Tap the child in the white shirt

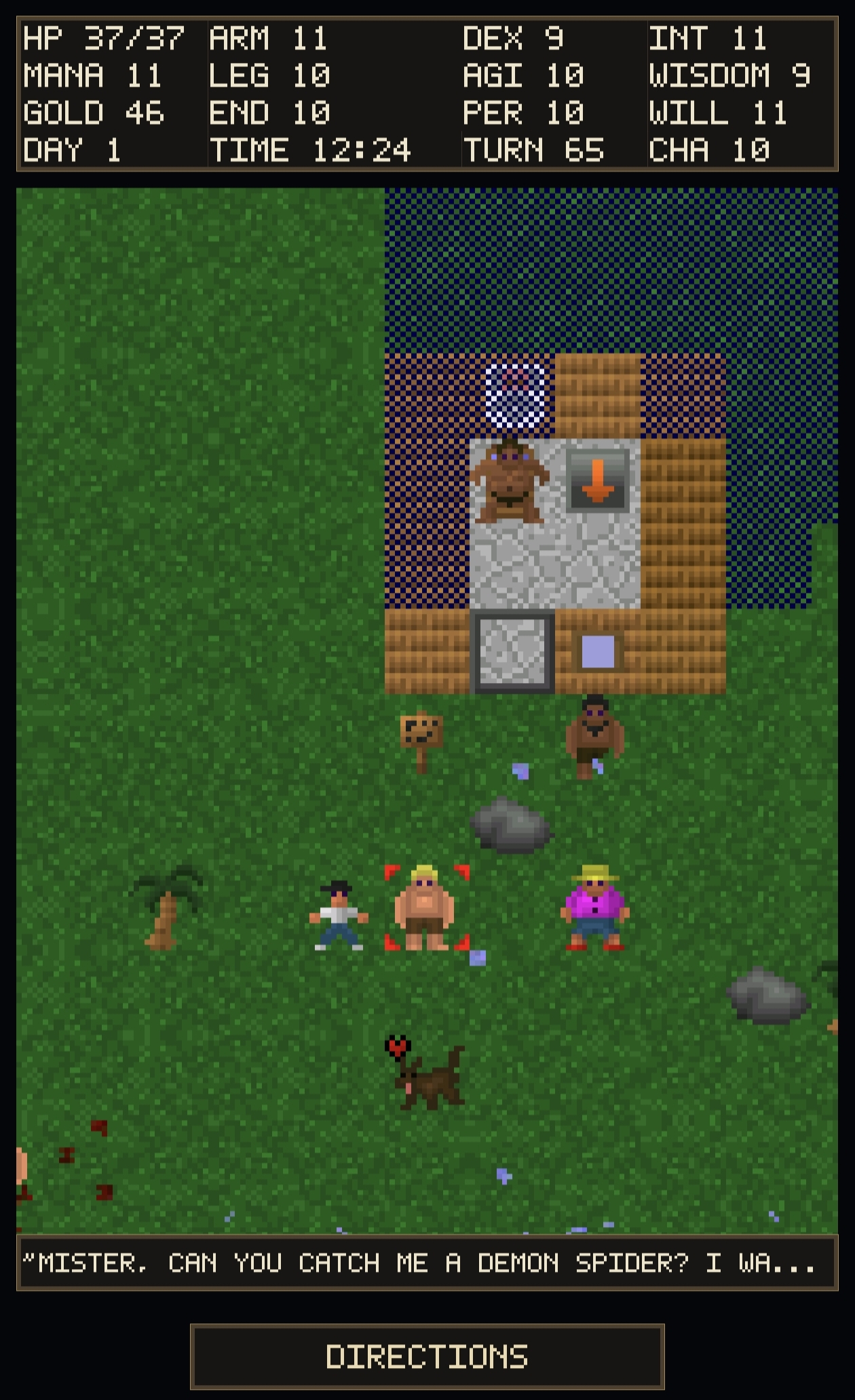point(339,915)
